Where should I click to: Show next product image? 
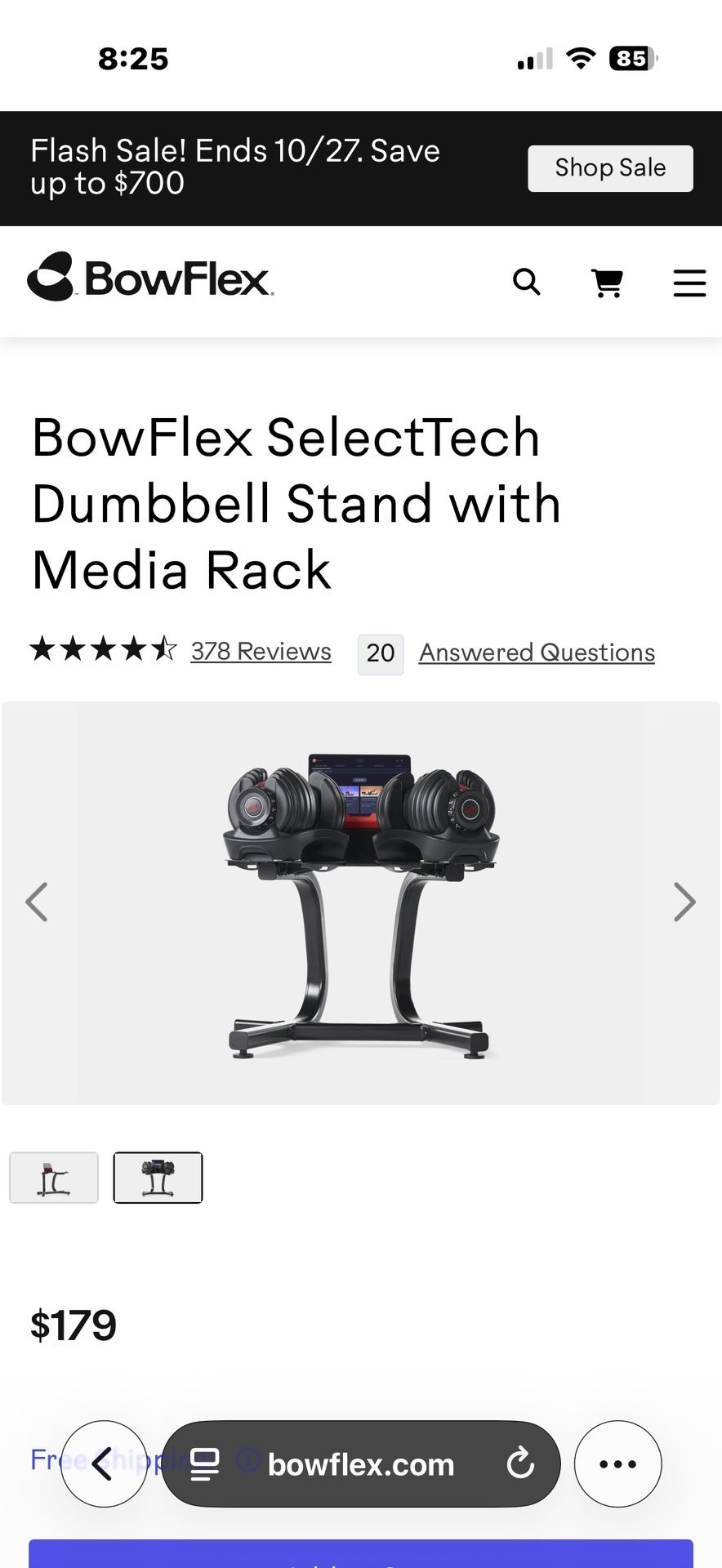684,902
